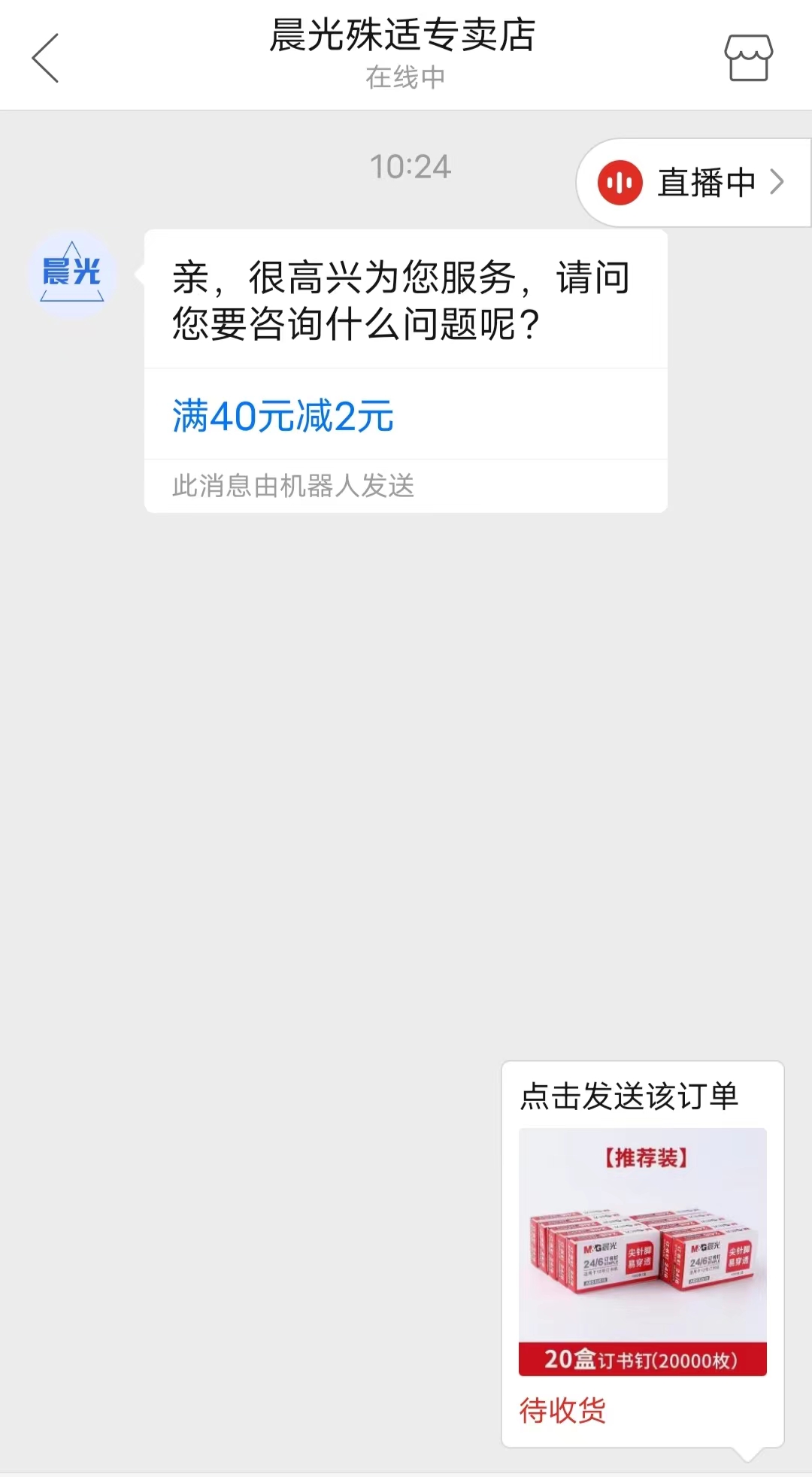The image size is (812, 1477).
Task: Open the 晨光 shop avatar
Action: pyautogui.click(x=72, y=273)
